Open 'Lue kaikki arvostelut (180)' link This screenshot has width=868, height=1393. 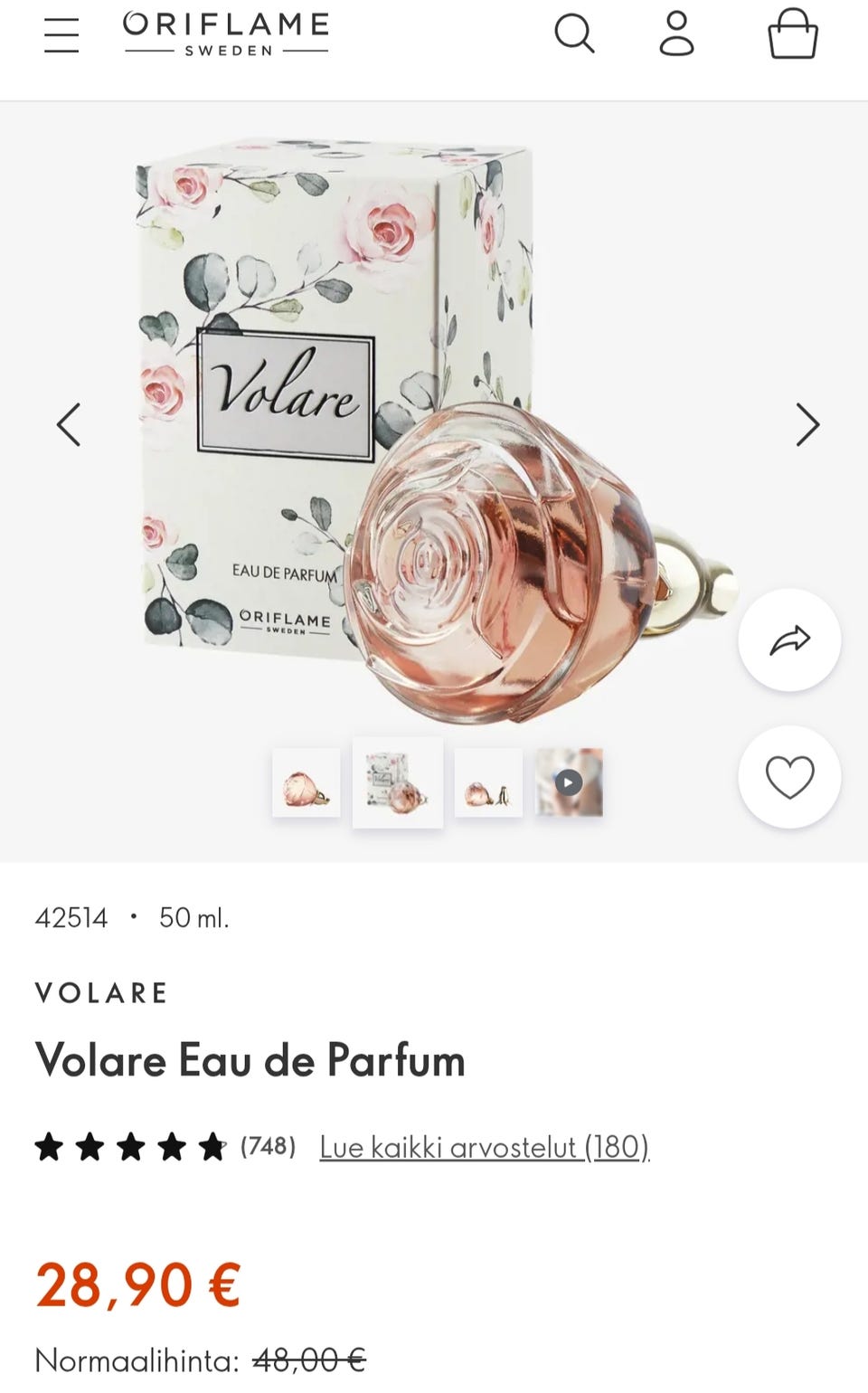tap(483, 1148)
